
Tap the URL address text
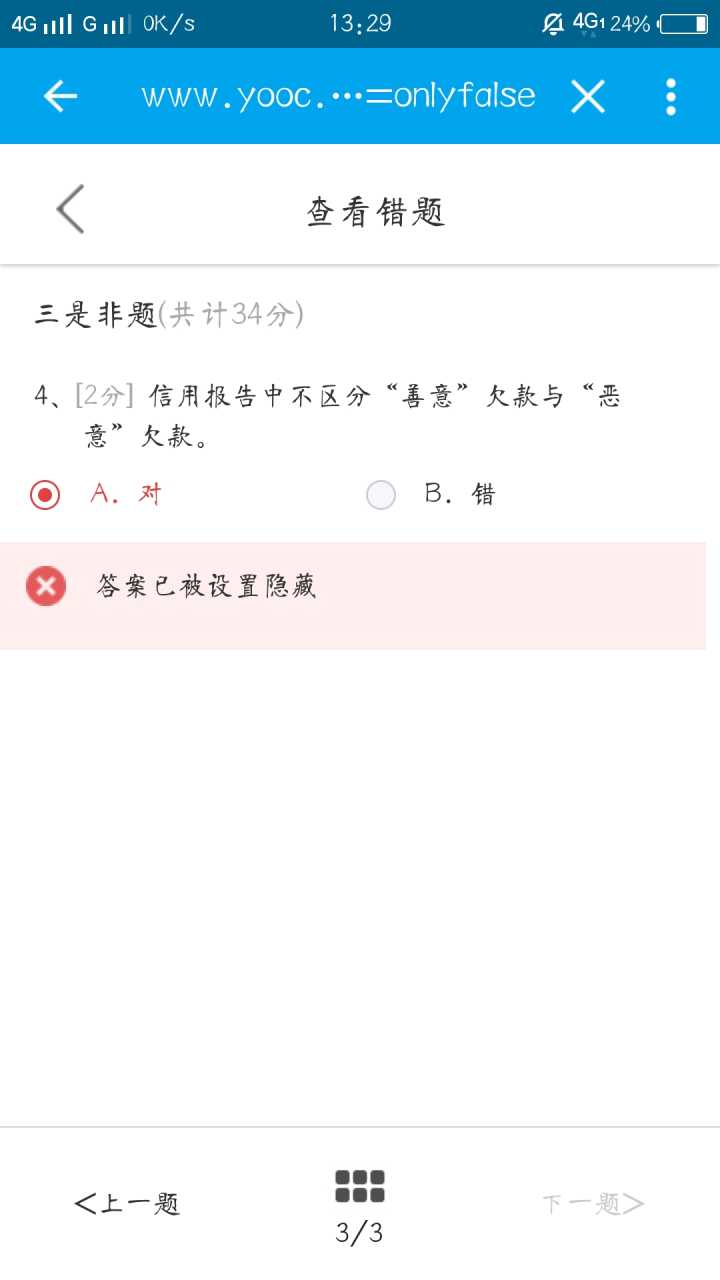coord(338,96)
